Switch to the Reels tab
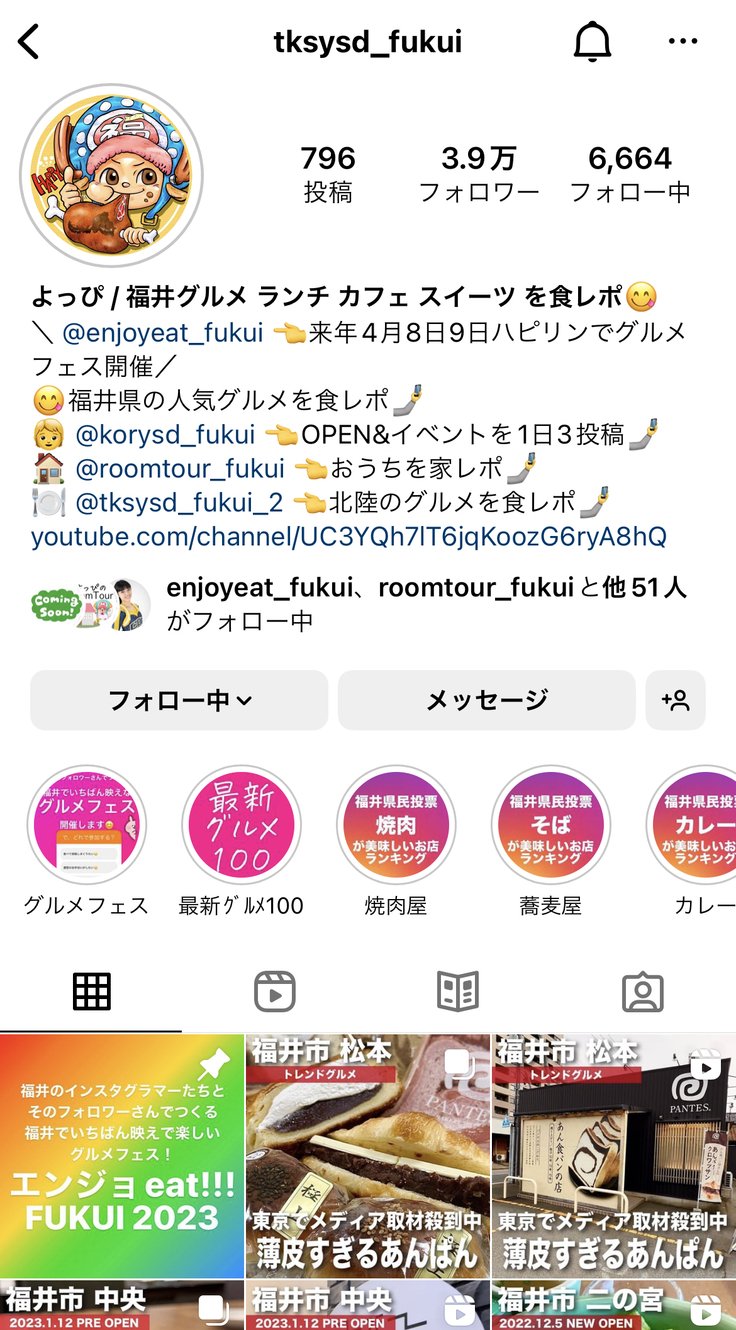736x1330 pixels. tap(274, 991)
